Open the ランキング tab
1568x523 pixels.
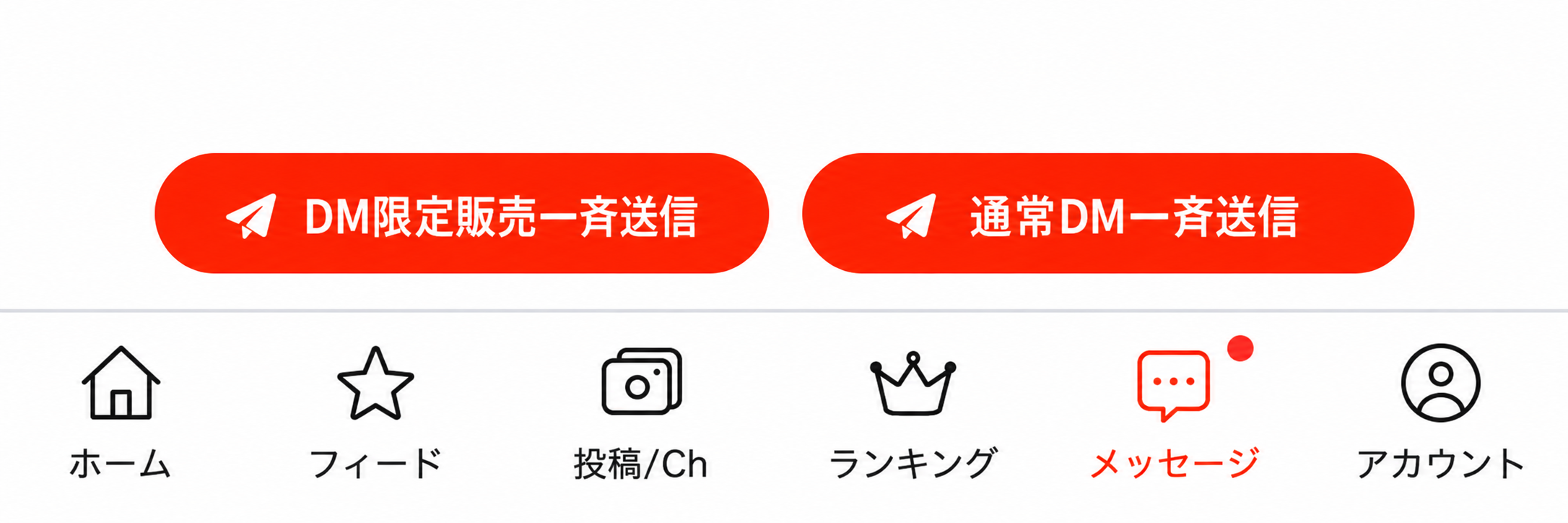click(x=913, y=413)
